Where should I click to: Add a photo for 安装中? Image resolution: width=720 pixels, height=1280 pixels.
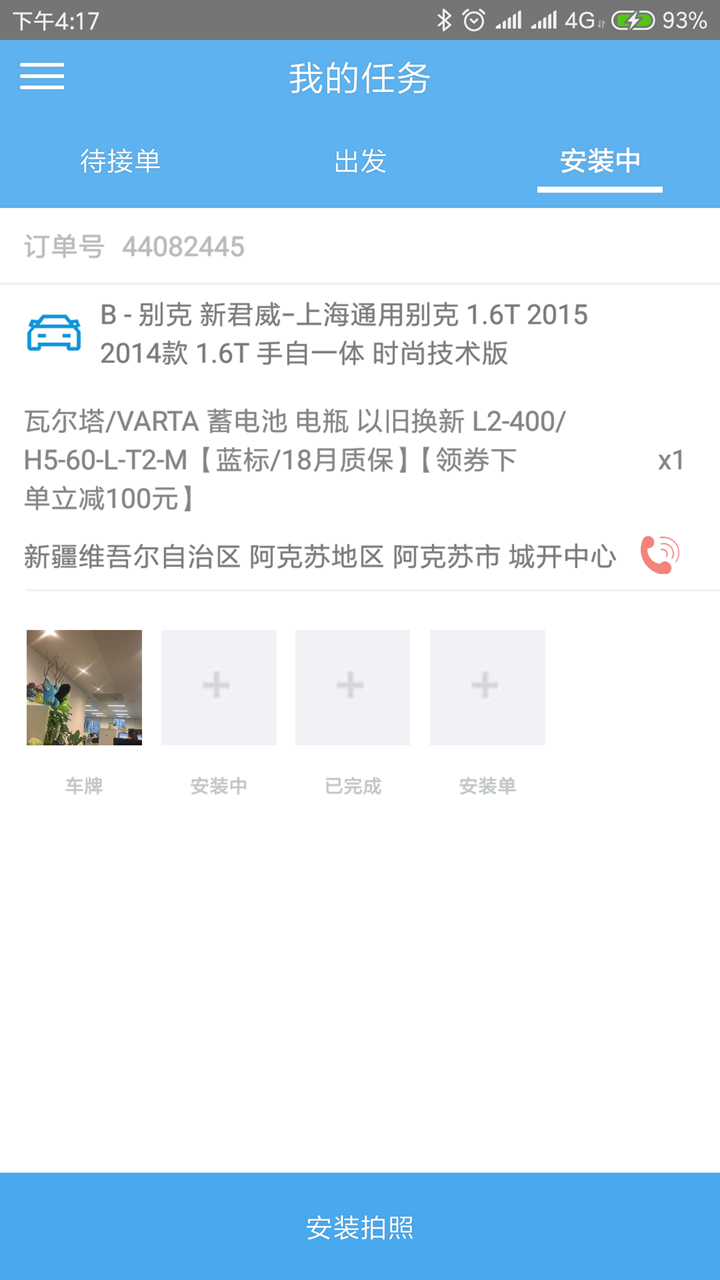click(219, 687)
